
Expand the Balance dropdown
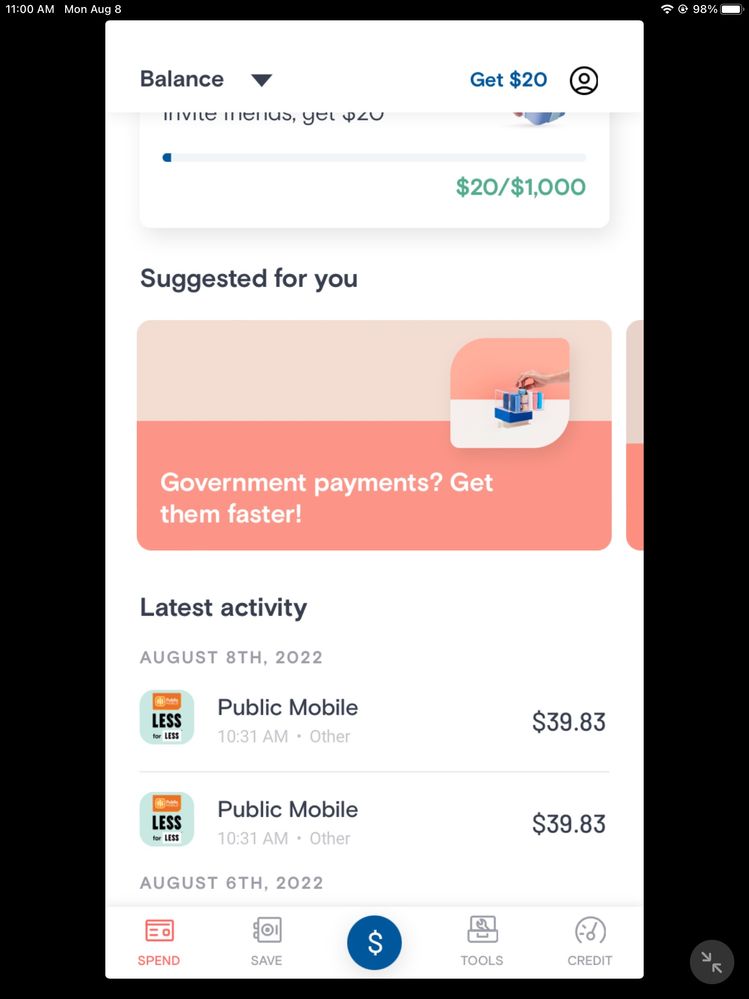click(261, 80)
